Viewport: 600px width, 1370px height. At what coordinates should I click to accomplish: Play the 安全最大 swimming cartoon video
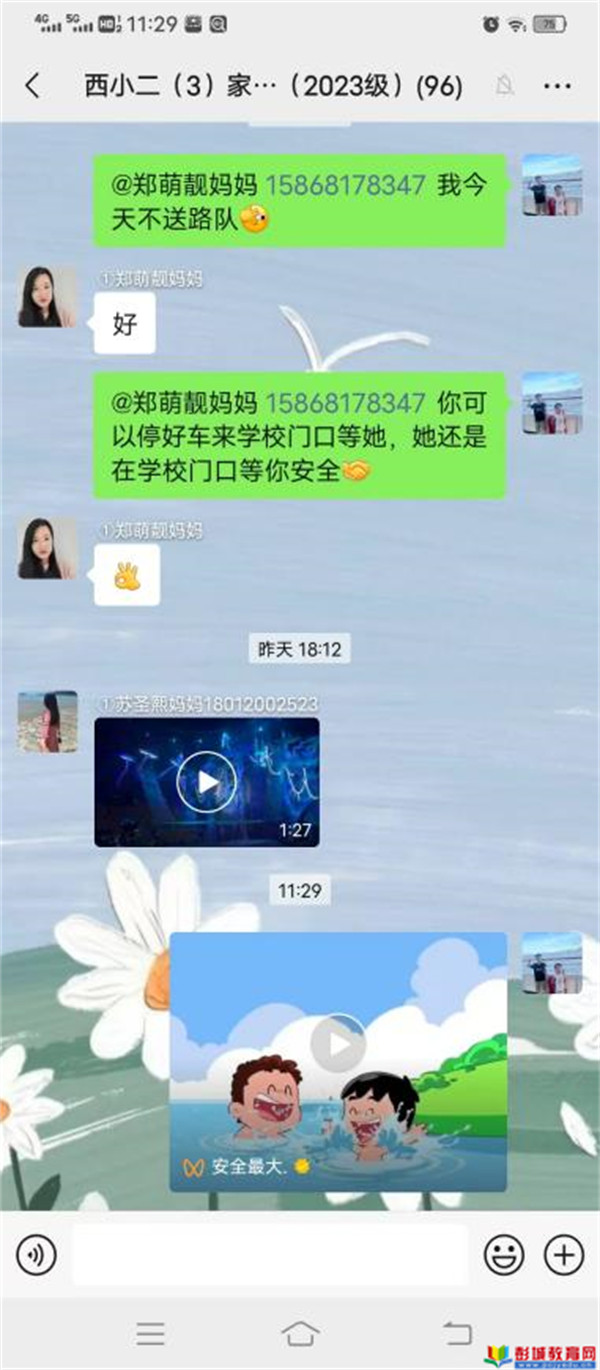click(338, 1045)
